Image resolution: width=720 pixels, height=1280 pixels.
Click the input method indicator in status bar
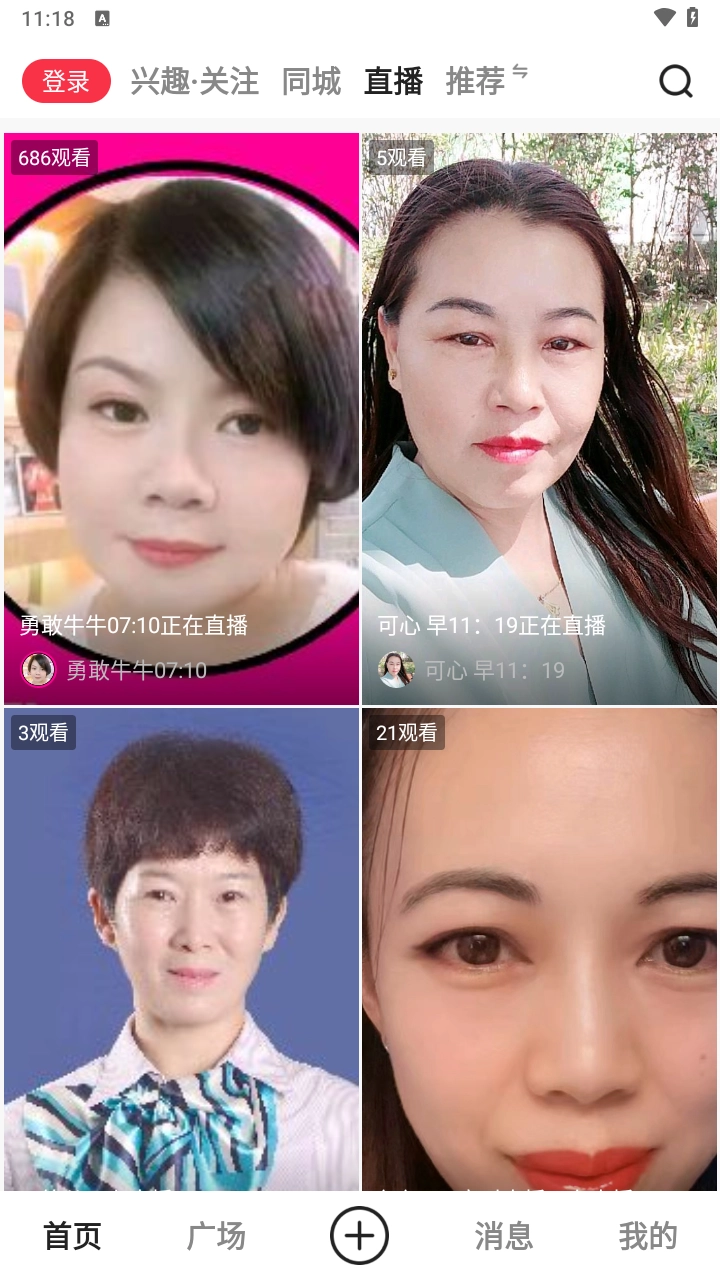point(101,17)
